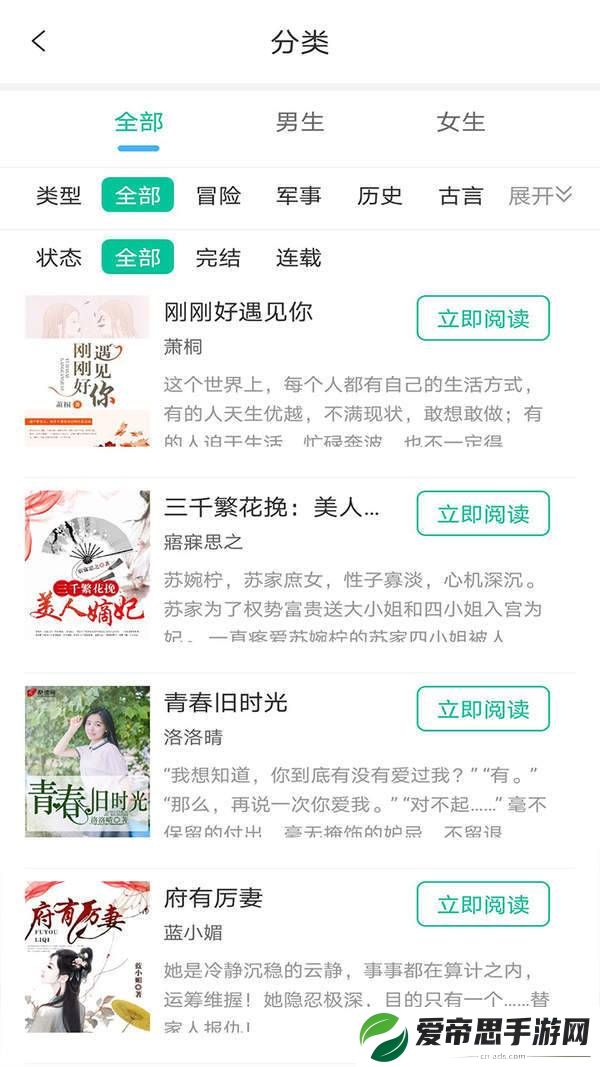Show only 连载 books
The height and width of the screenshot is (1067, 600).
coord(298,257)
